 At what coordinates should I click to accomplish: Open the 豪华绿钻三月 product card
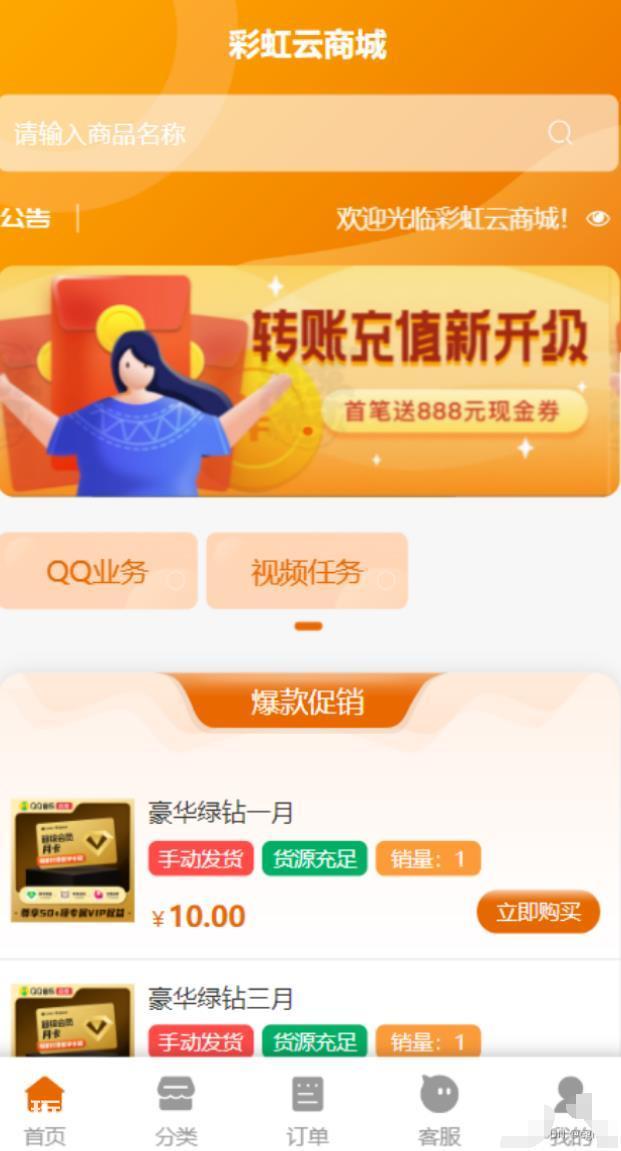[x=310, y=1019]
